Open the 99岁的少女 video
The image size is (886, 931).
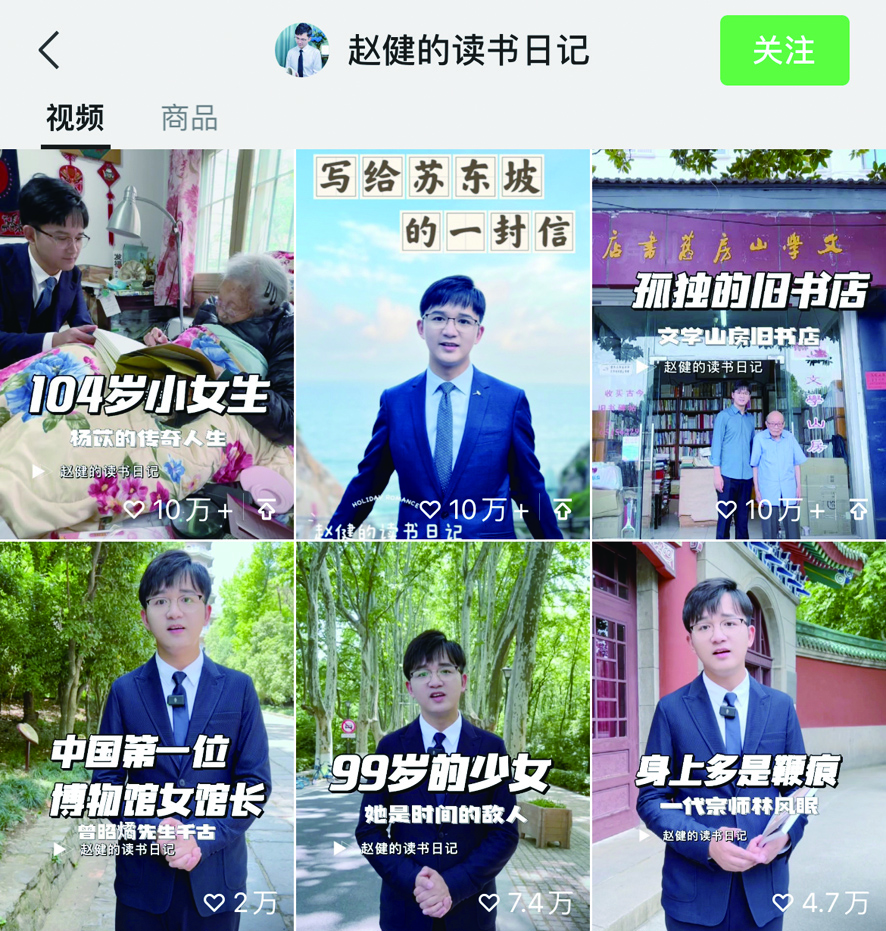tap(443, 735)
